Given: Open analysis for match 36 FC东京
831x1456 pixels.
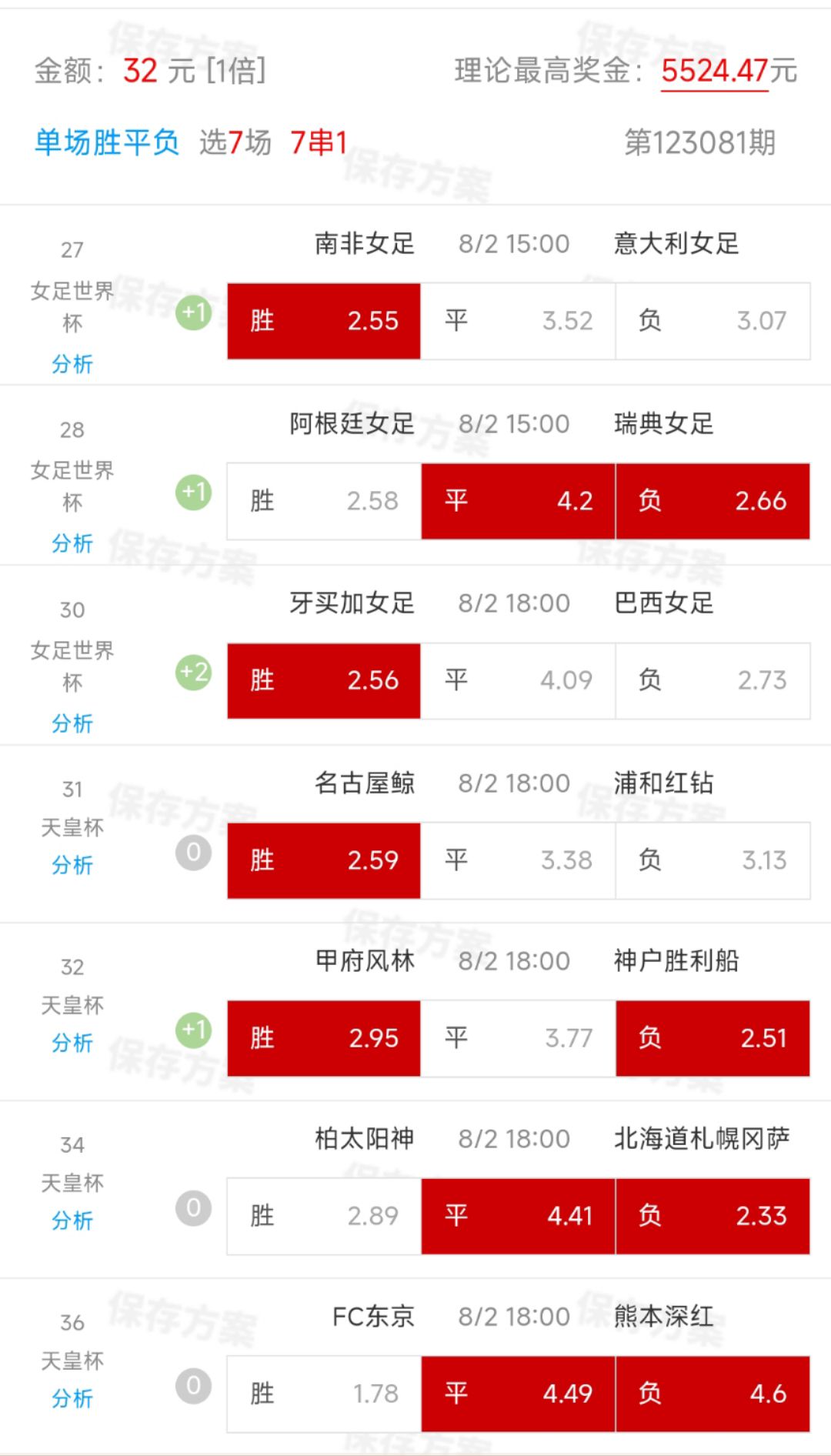Looking at the screenshot, I should [72, 1398].
